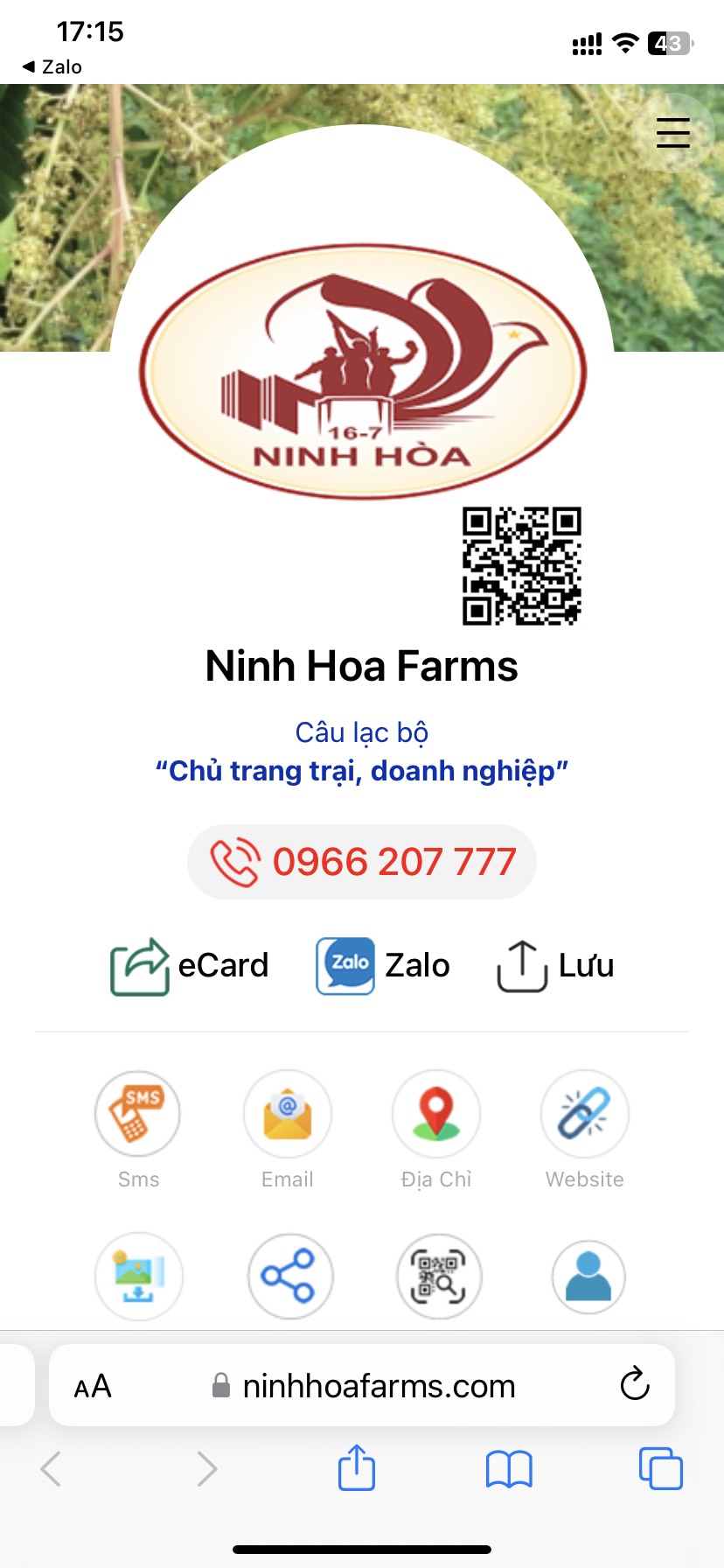Viewport: 724px width, 1568px height.
Task: Open the hamburger menu
Action: coord(672,133)
